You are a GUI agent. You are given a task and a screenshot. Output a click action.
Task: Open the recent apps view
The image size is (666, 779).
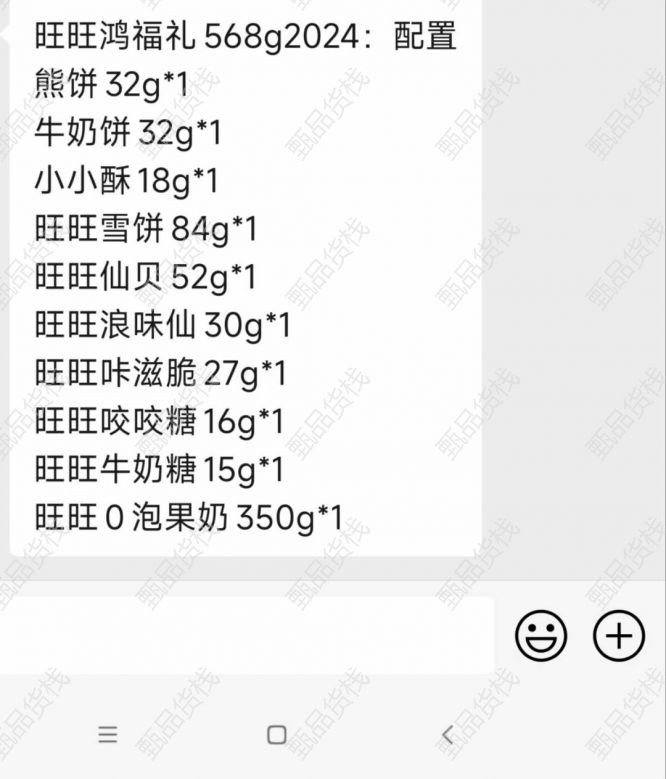pyautogui.click(x=108, y=735)
